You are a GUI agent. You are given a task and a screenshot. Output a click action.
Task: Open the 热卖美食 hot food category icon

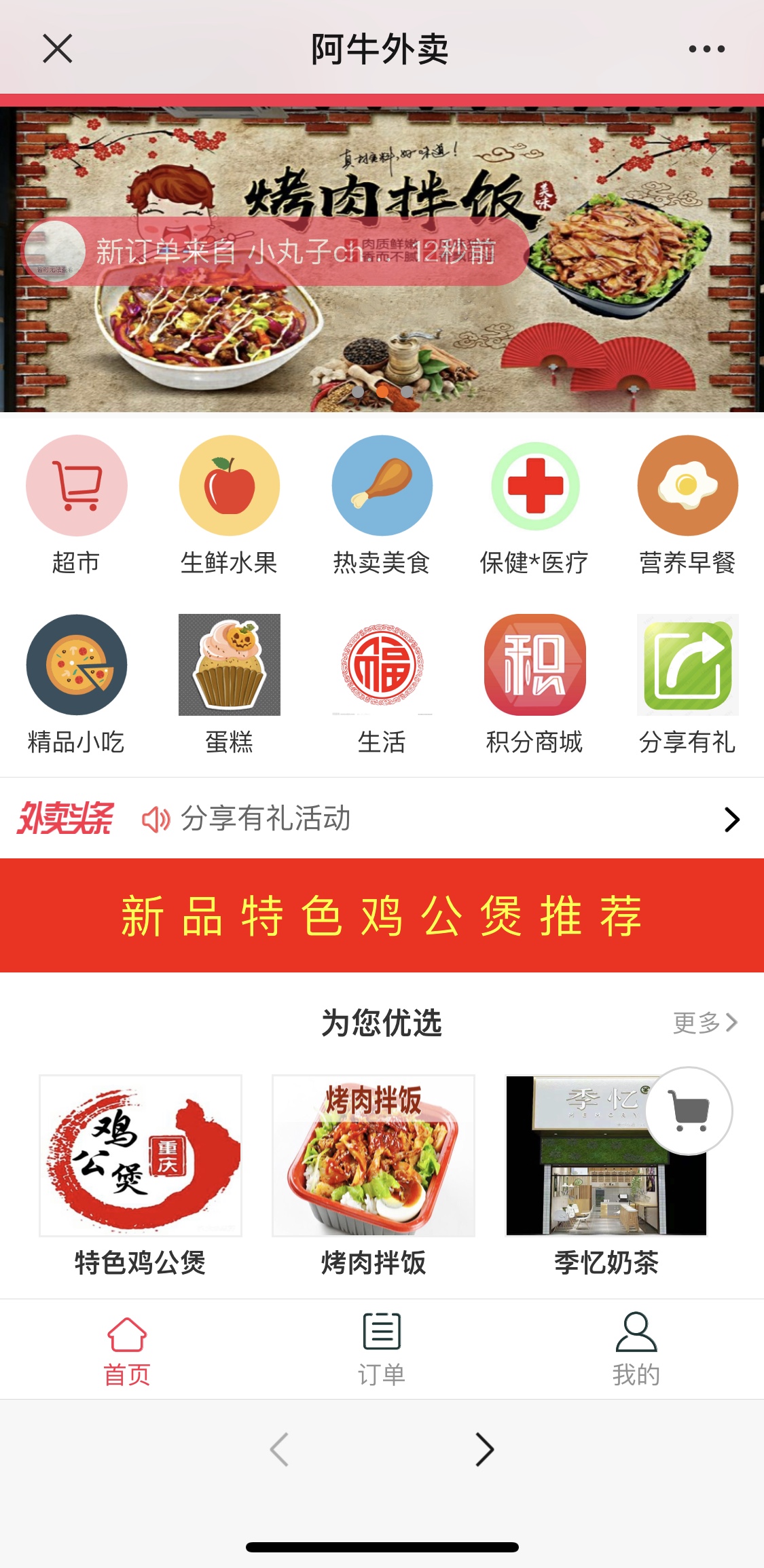coord(382,486)
